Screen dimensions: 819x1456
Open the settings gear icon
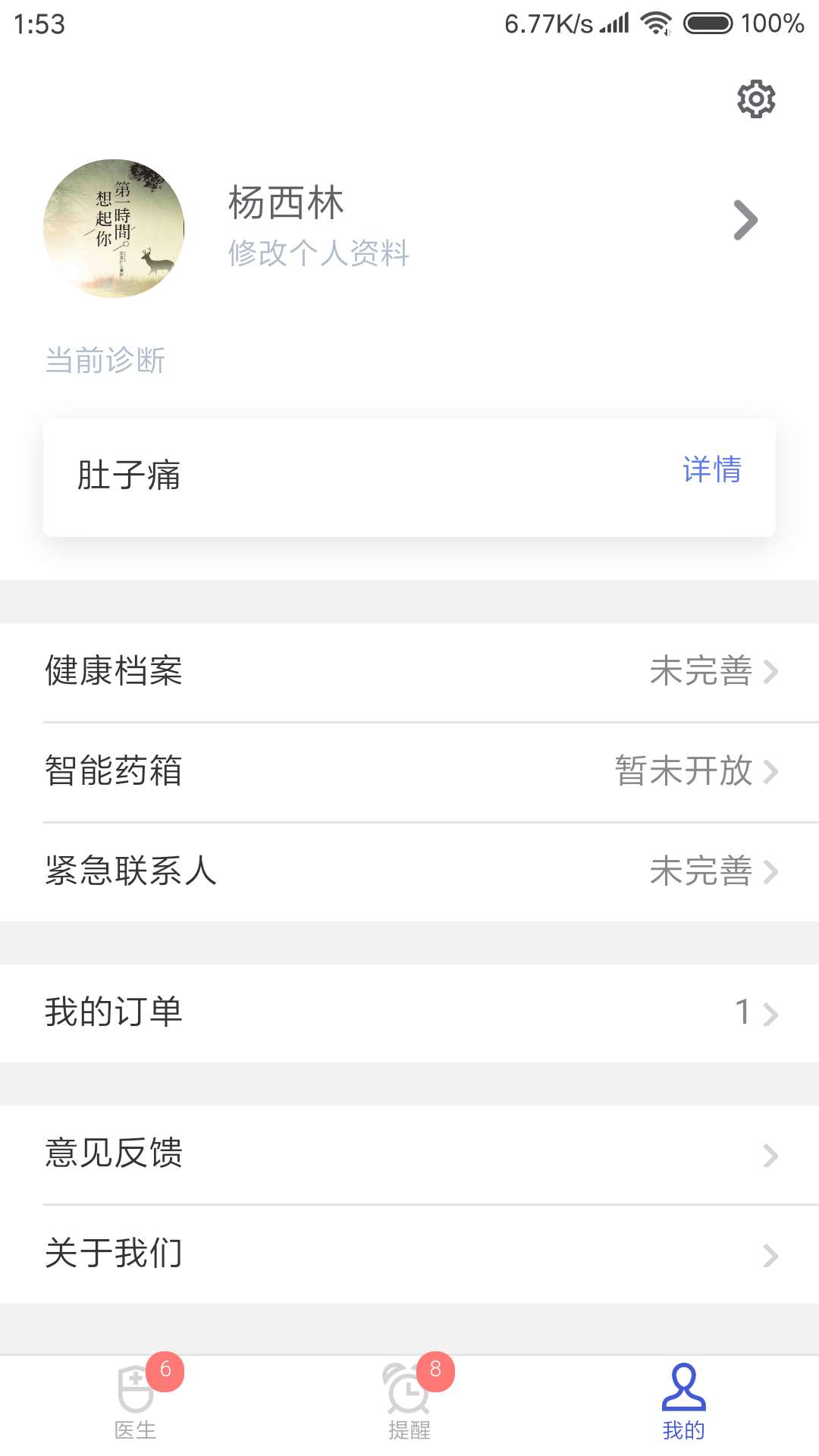[x=755, y=99]
